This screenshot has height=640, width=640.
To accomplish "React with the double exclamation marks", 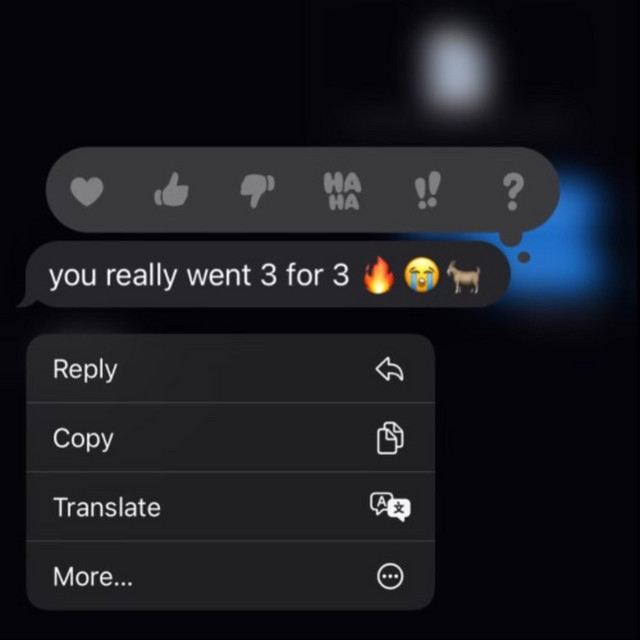I will point(428,191).
